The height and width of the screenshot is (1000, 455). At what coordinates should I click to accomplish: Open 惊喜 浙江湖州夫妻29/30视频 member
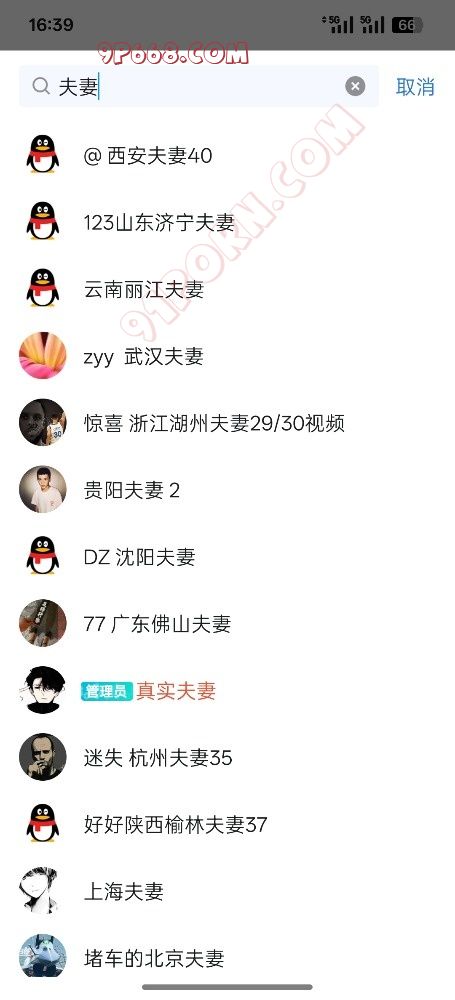(x=227, y=423)
